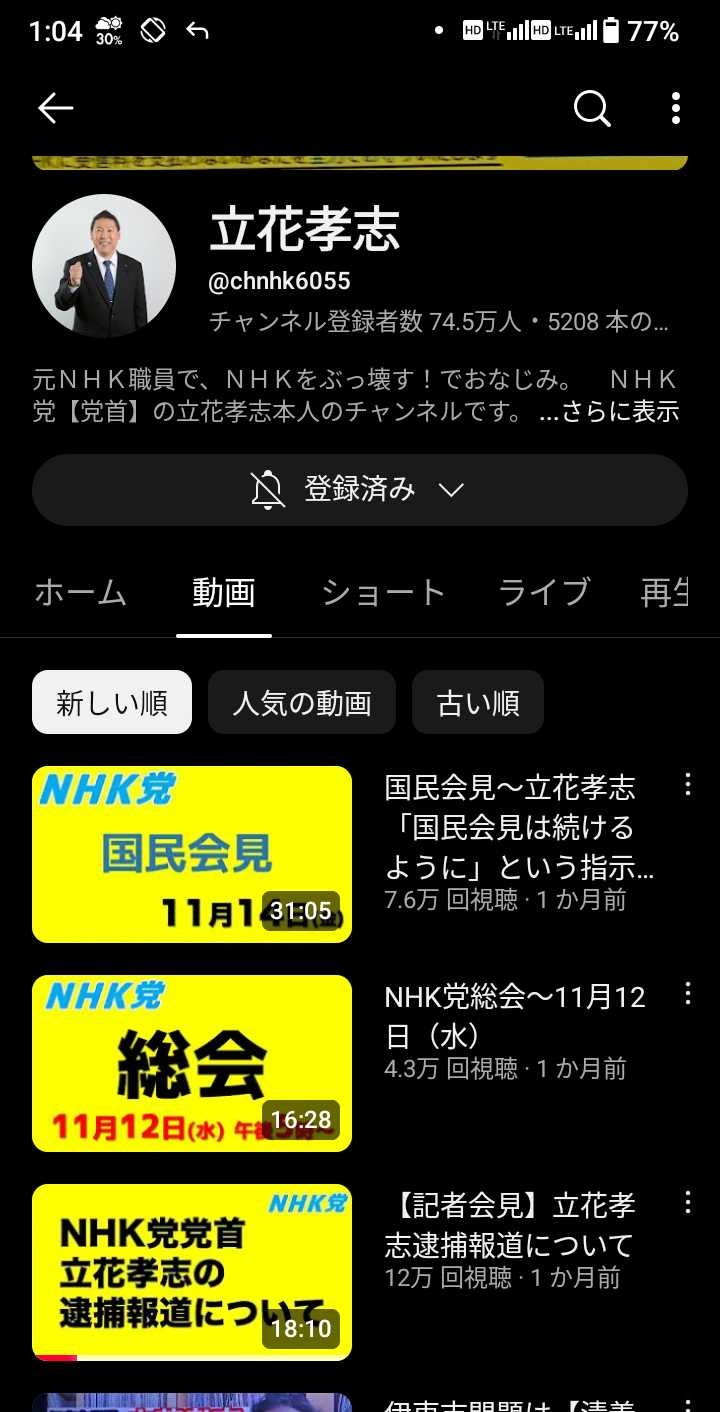Expand the subscription options chevron

[451, 489]
